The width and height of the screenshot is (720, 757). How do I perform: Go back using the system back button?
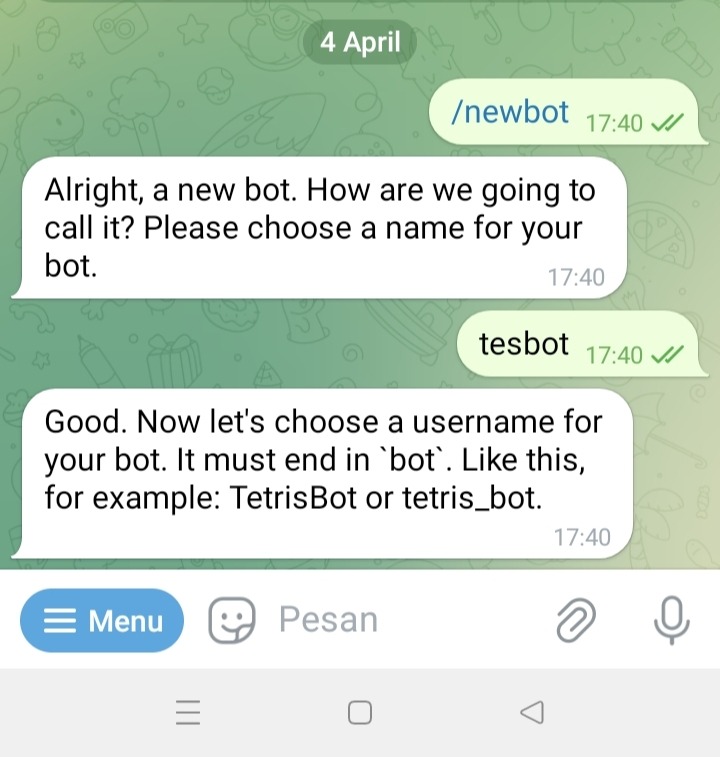tap(532, 712)
